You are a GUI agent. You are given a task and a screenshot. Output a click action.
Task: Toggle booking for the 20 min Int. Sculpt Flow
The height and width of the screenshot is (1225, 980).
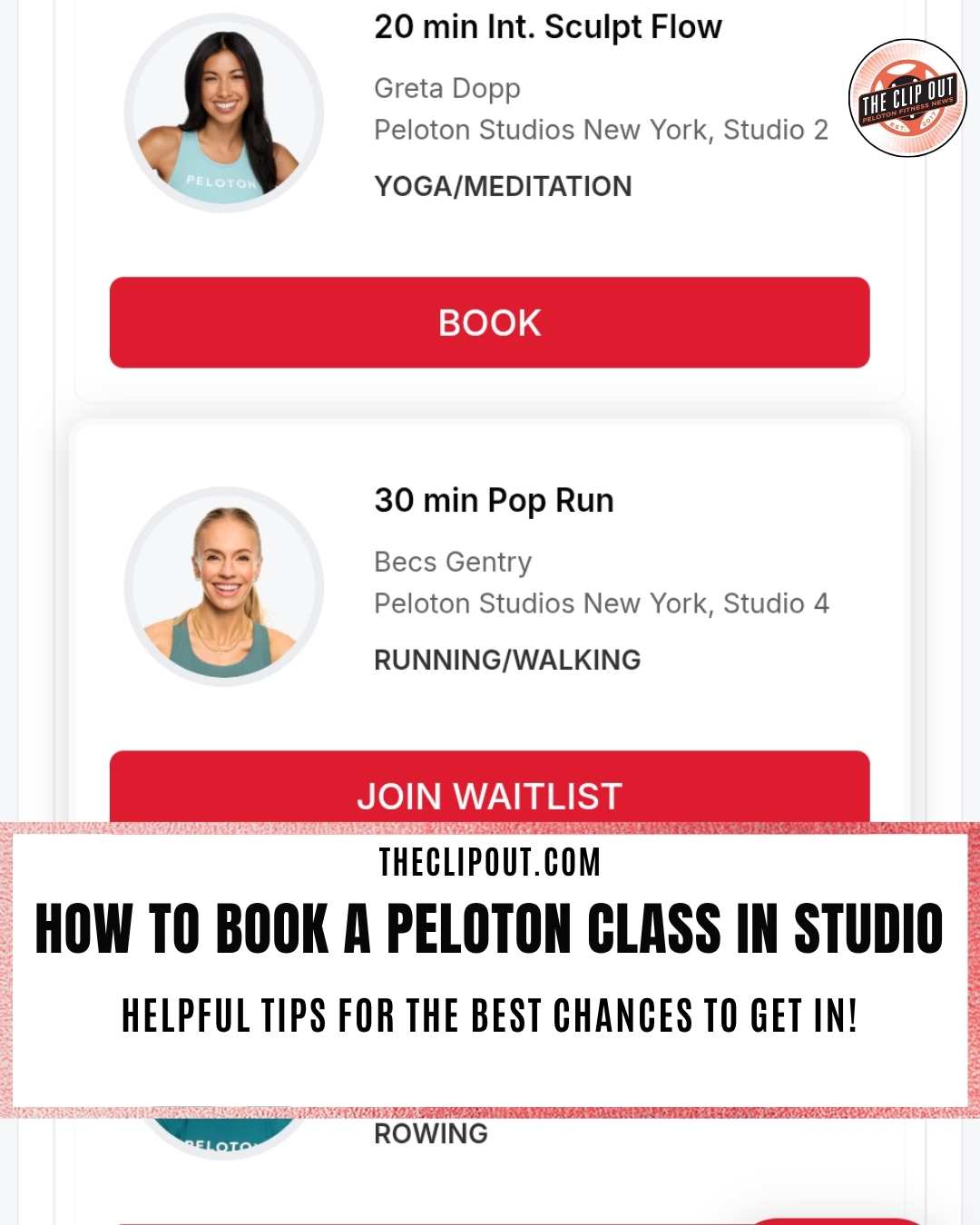(x=490, y=322)
